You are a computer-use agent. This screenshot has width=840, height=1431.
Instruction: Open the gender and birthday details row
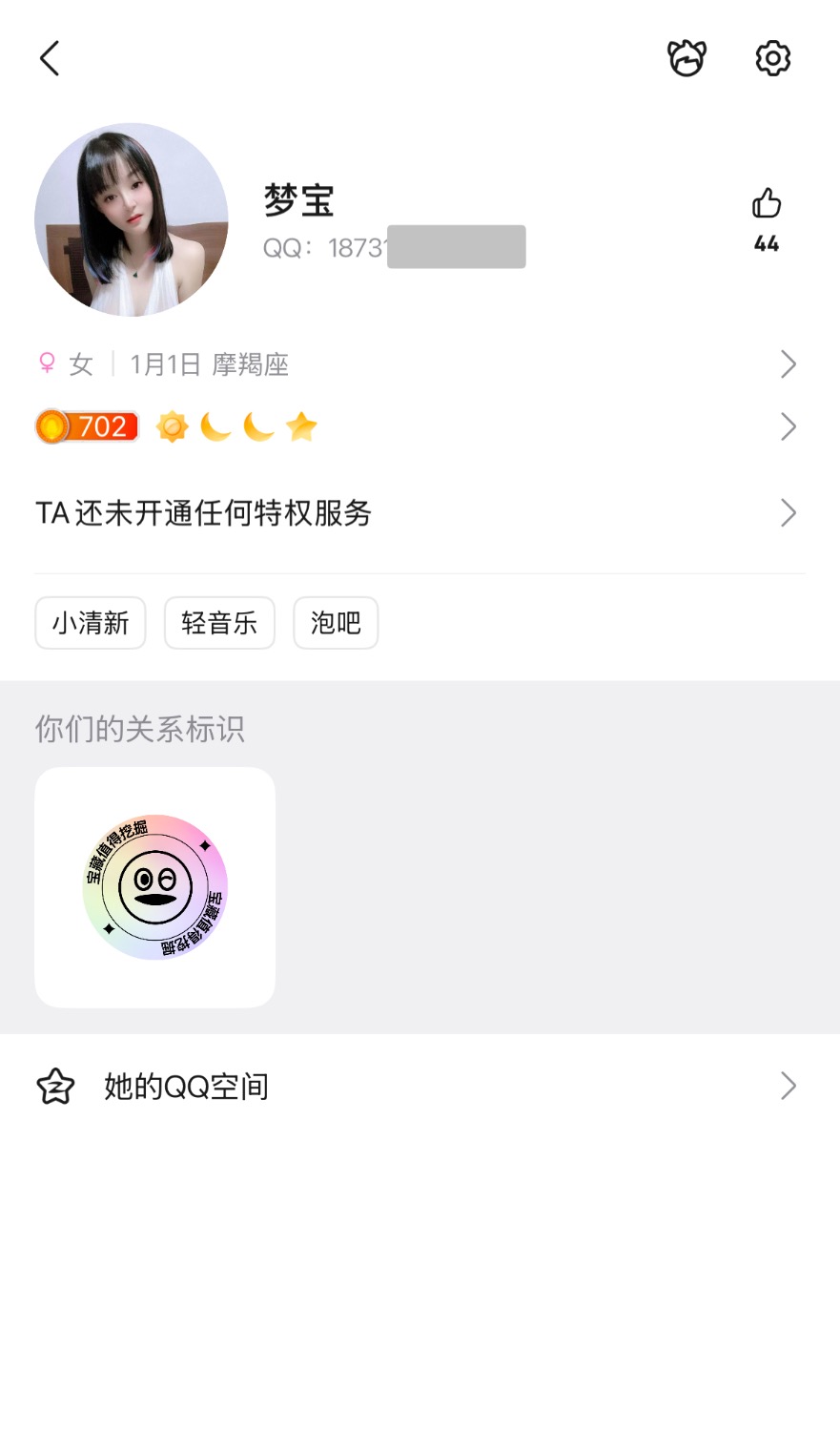(418, 364)
